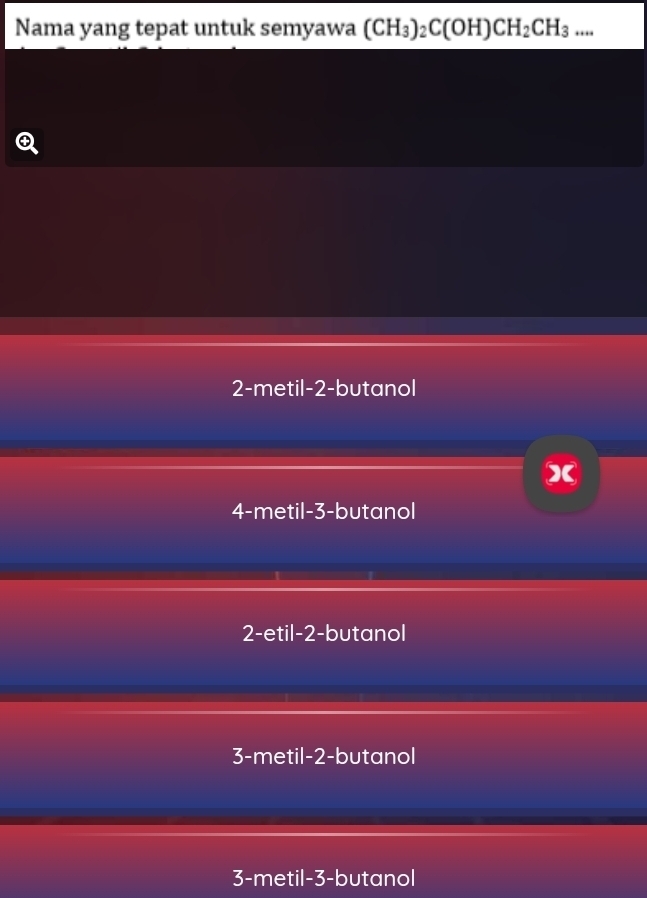The height and width of the screenshot is (898, 647).
Task: Tap the 3-metil-2-butanol answer
Action: point(323,756)
